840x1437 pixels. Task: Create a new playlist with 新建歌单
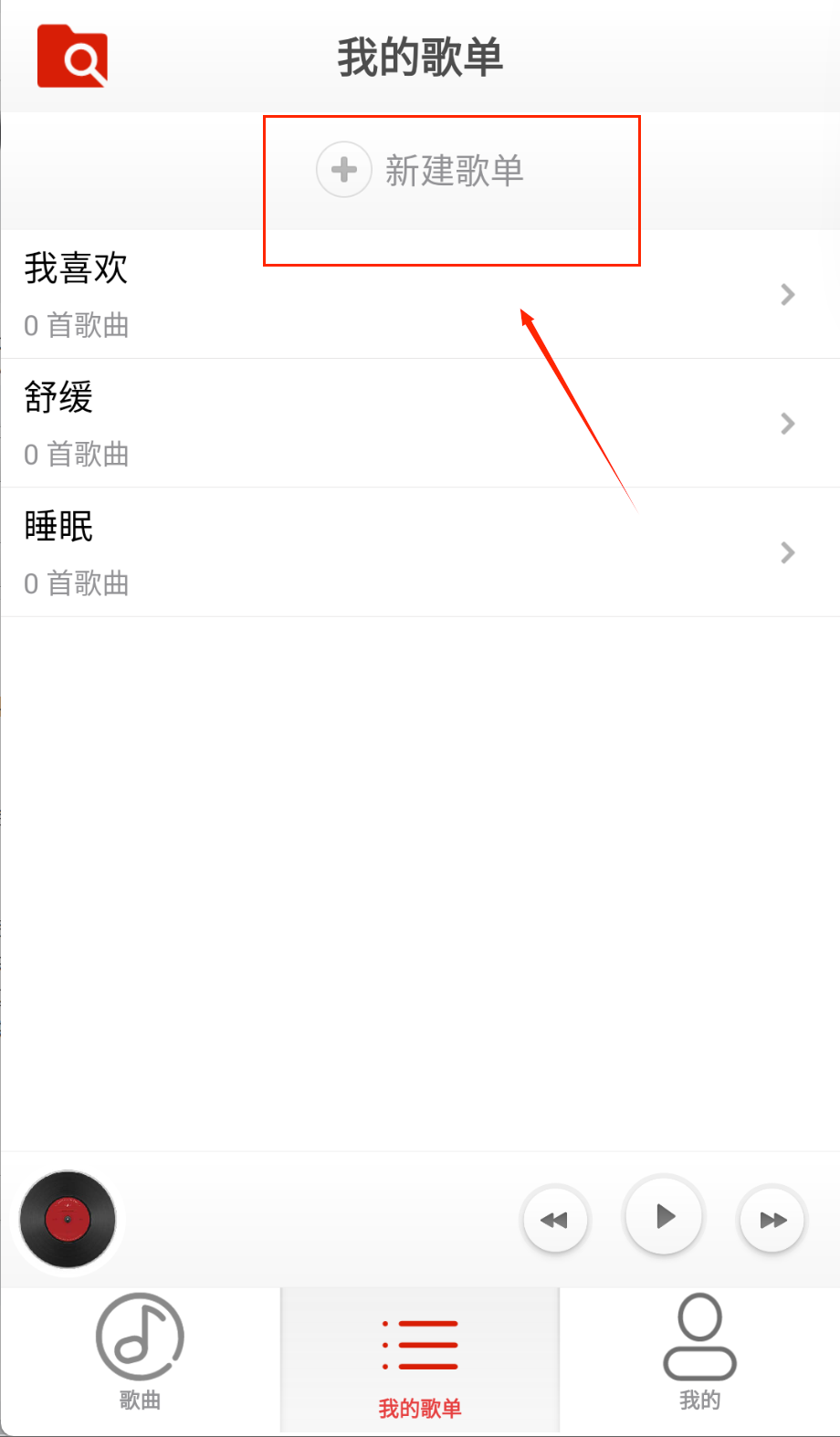coord(420,171)
